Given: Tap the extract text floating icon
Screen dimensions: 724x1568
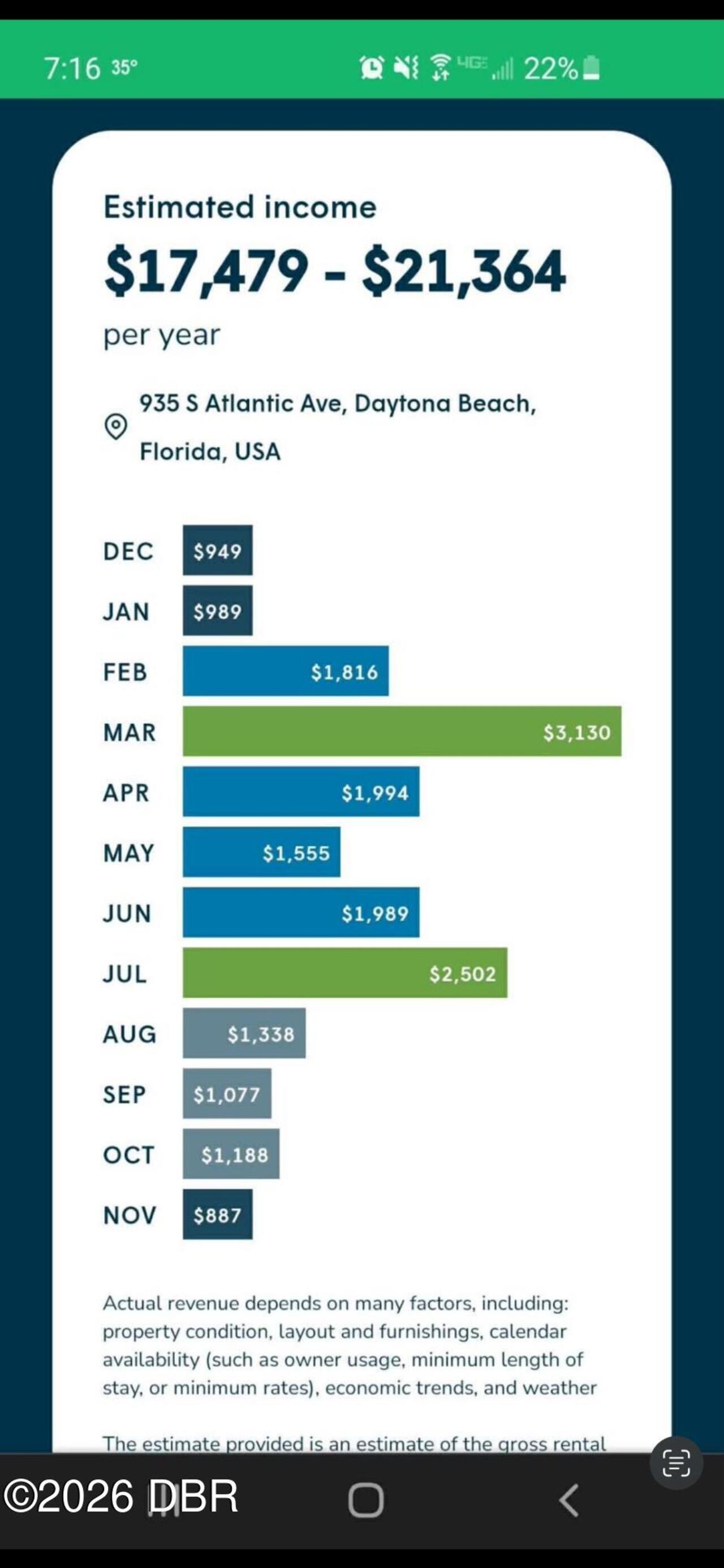Looking at the screenshot, I should click(676, 1463).
